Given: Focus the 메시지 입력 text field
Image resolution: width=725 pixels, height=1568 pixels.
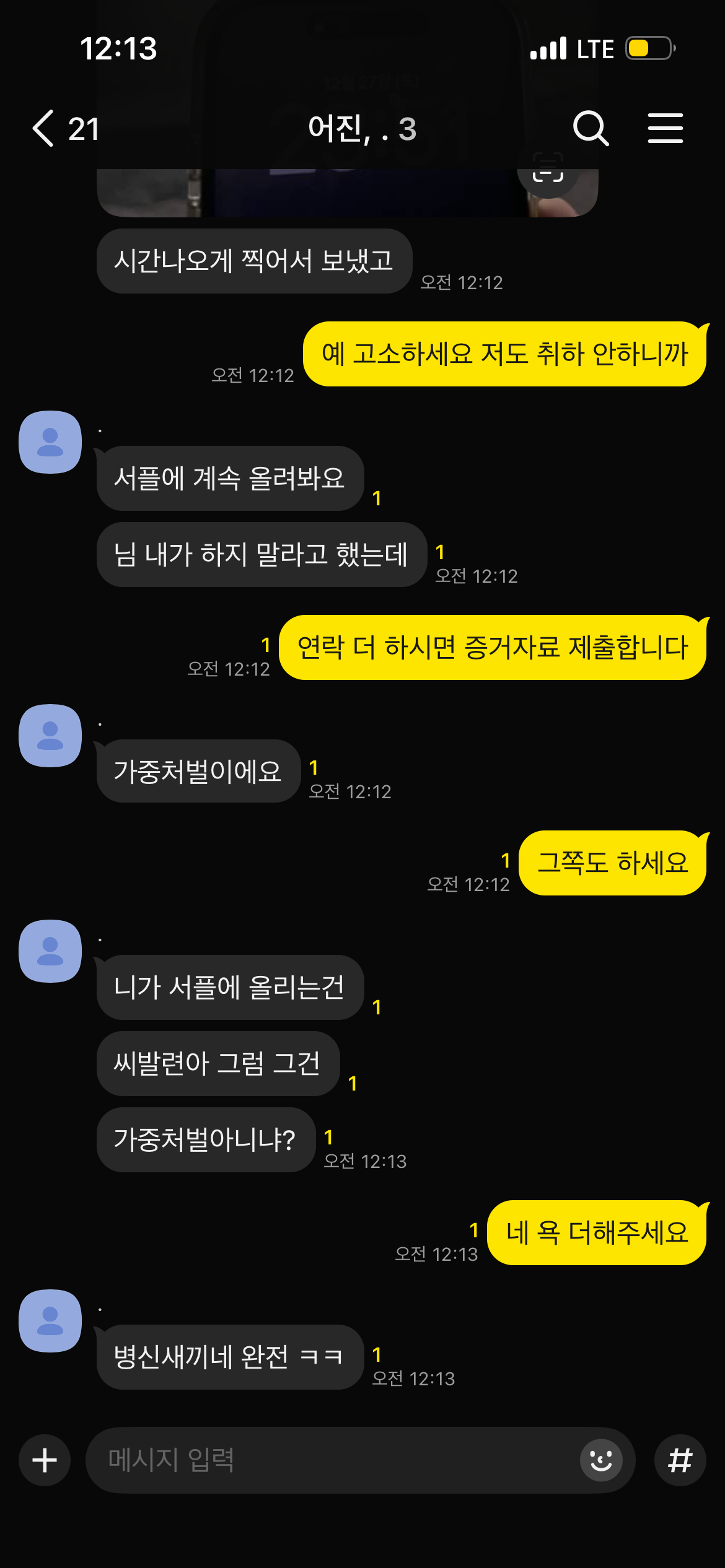Looking at the screenshot, I should 335,1460.
